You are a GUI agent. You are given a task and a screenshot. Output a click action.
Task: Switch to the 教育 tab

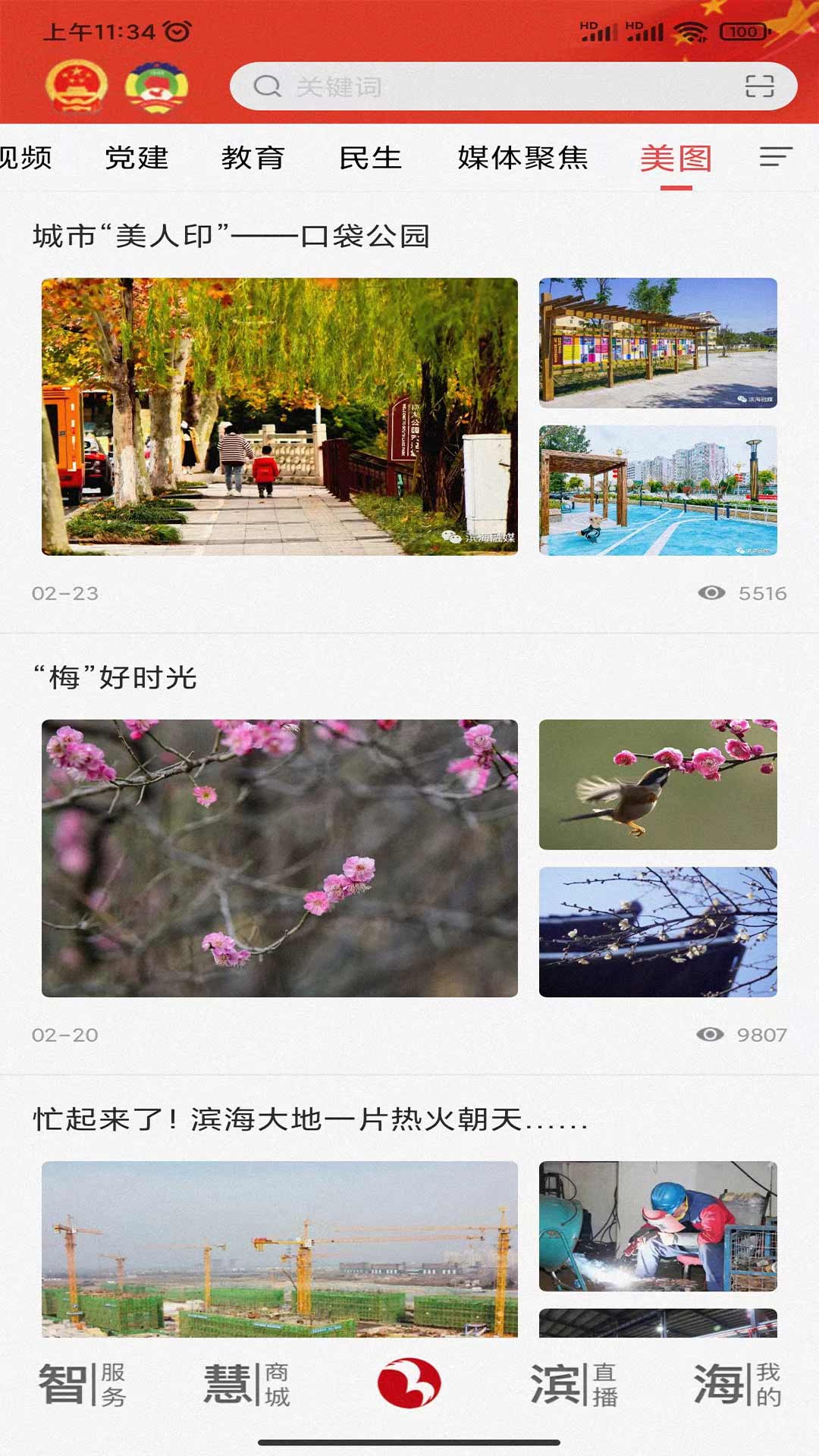(253, 158)
